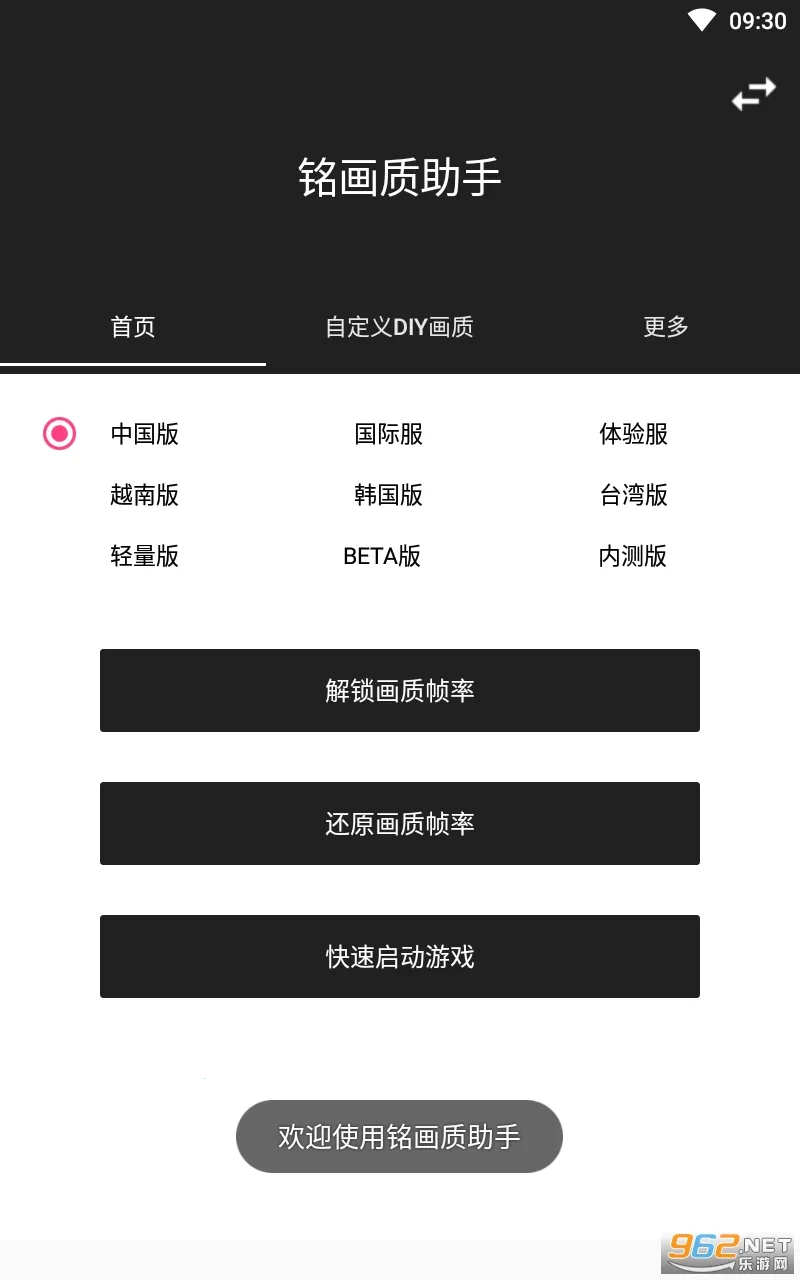Screen dimensions: 800x1280
Task: Pick the BETA版 option
Action: 384,556
